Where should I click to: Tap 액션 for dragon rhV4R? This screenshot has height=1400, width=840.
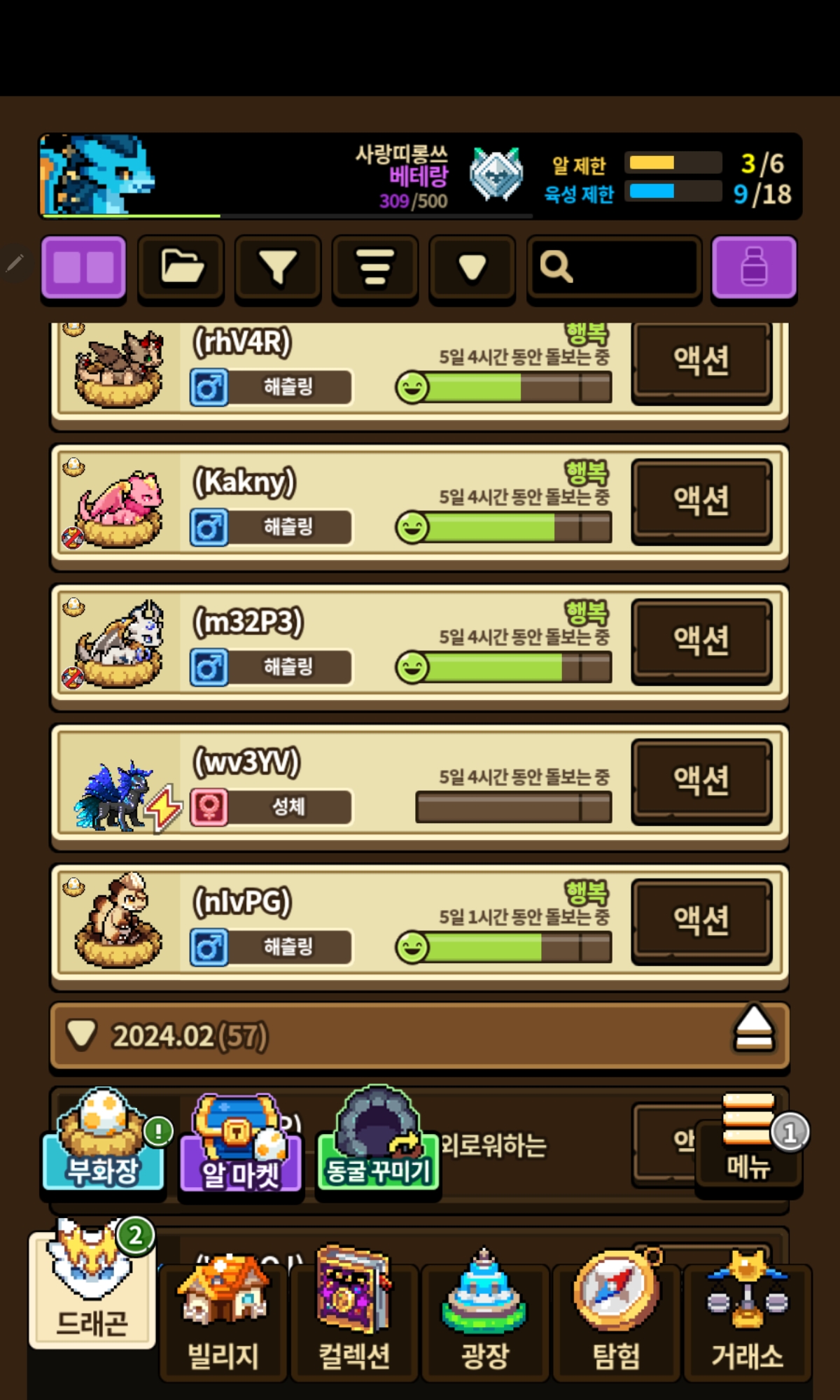pyautogui.click(x=701, y=362)
